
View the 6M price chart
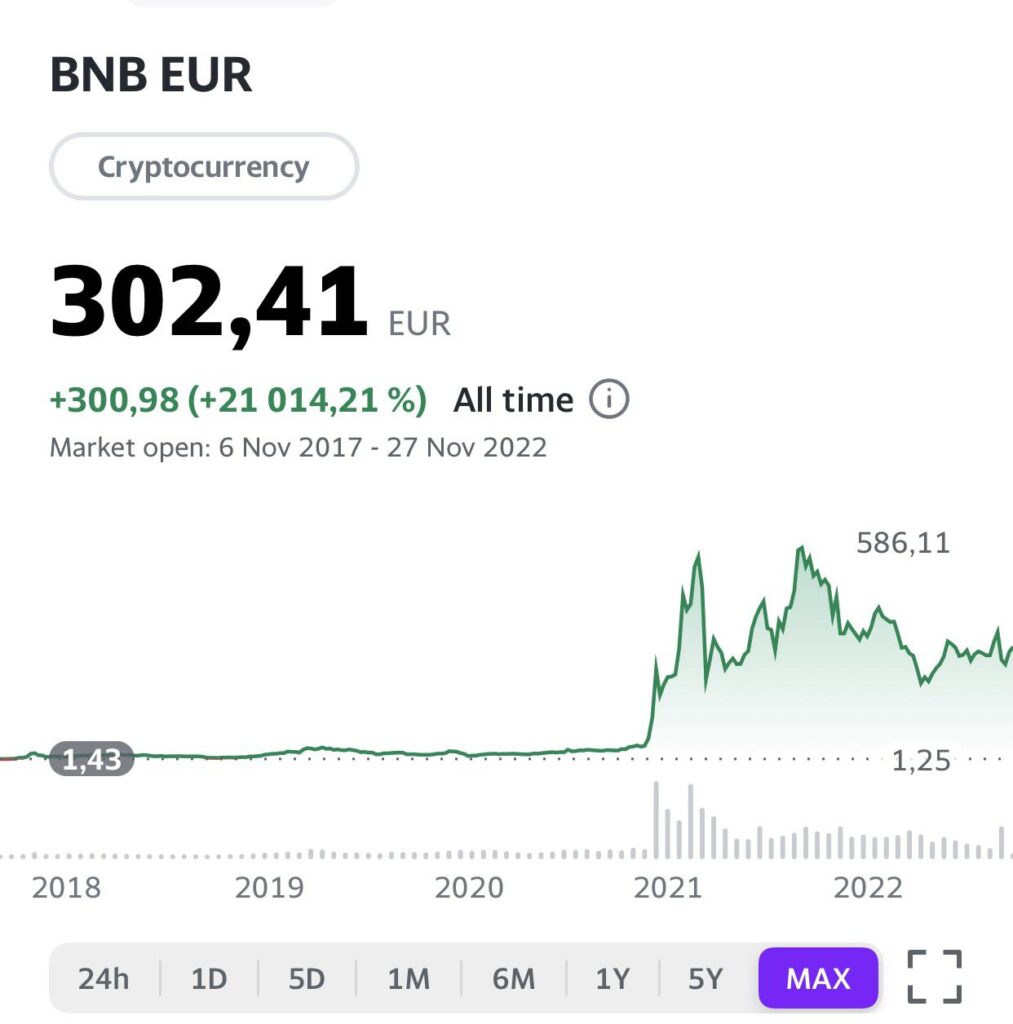[513, 978]
